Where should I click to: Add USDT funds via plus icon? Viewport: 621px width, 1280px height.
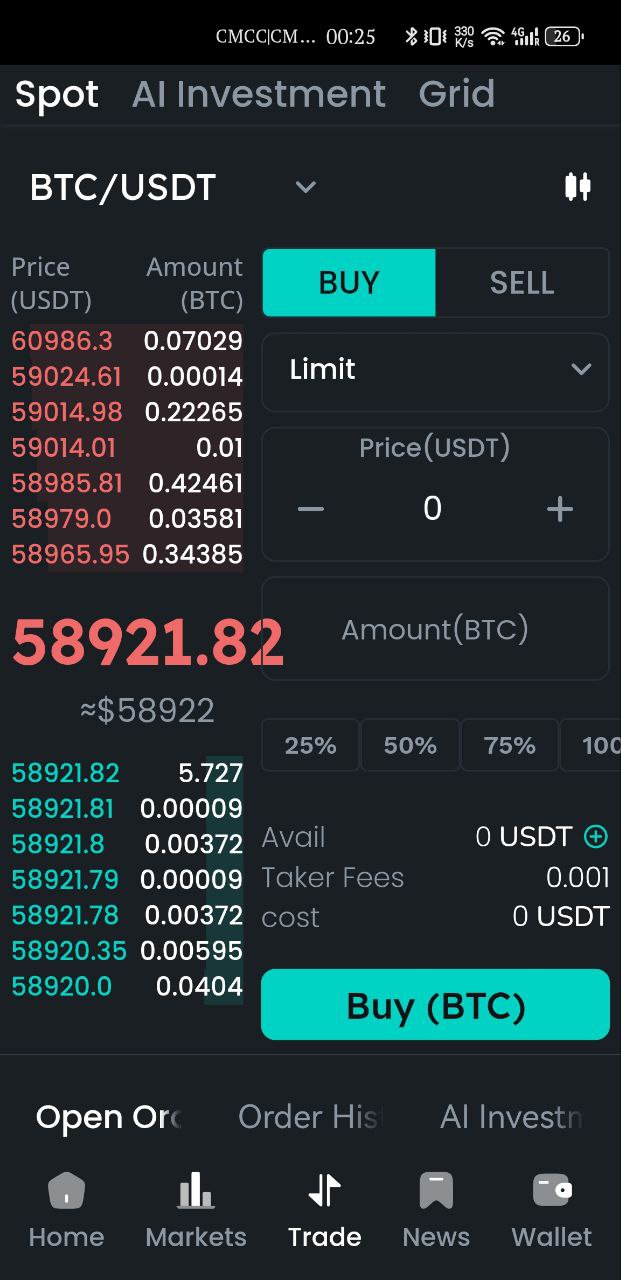click(595, 836)
